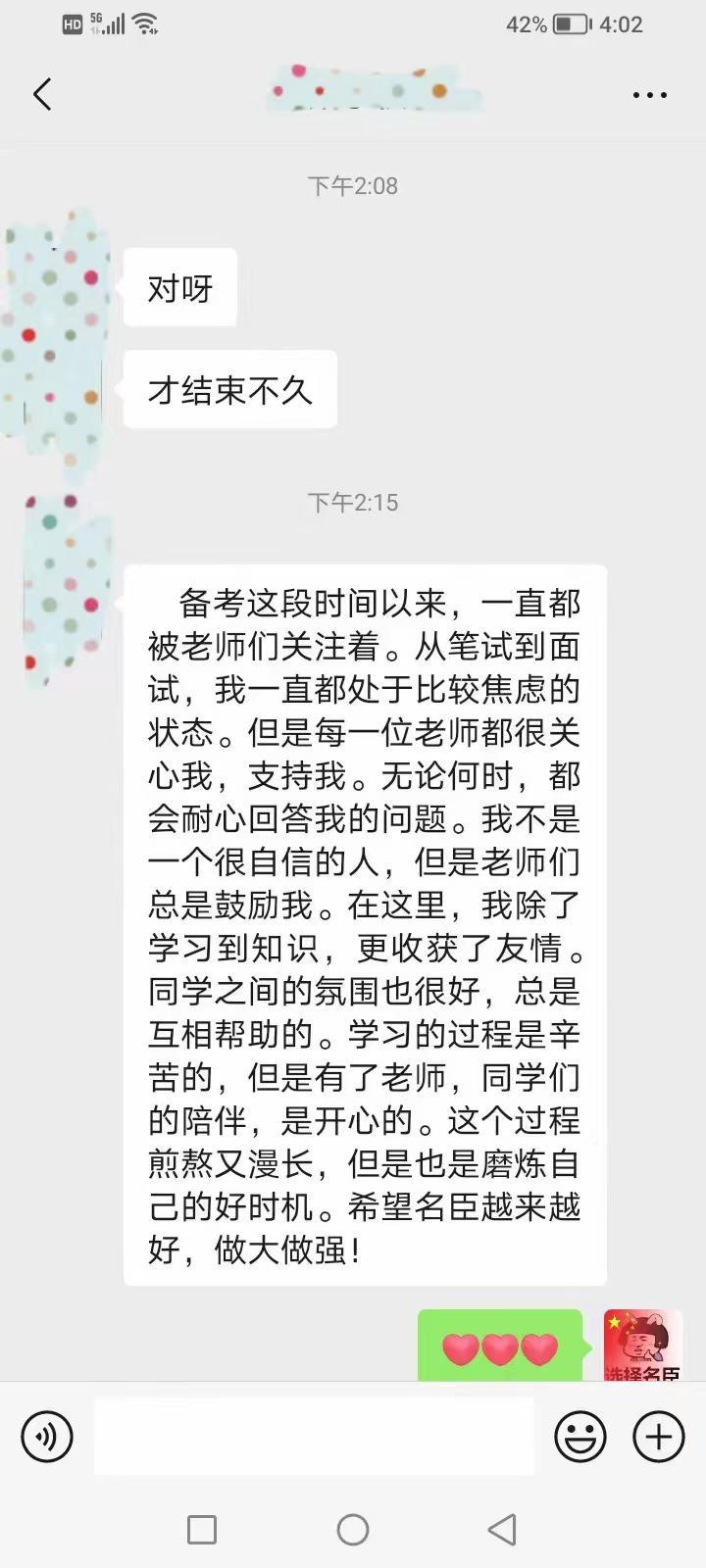Tap the message text field
Screen dimensions: 706x1568
click(314, 1437)
